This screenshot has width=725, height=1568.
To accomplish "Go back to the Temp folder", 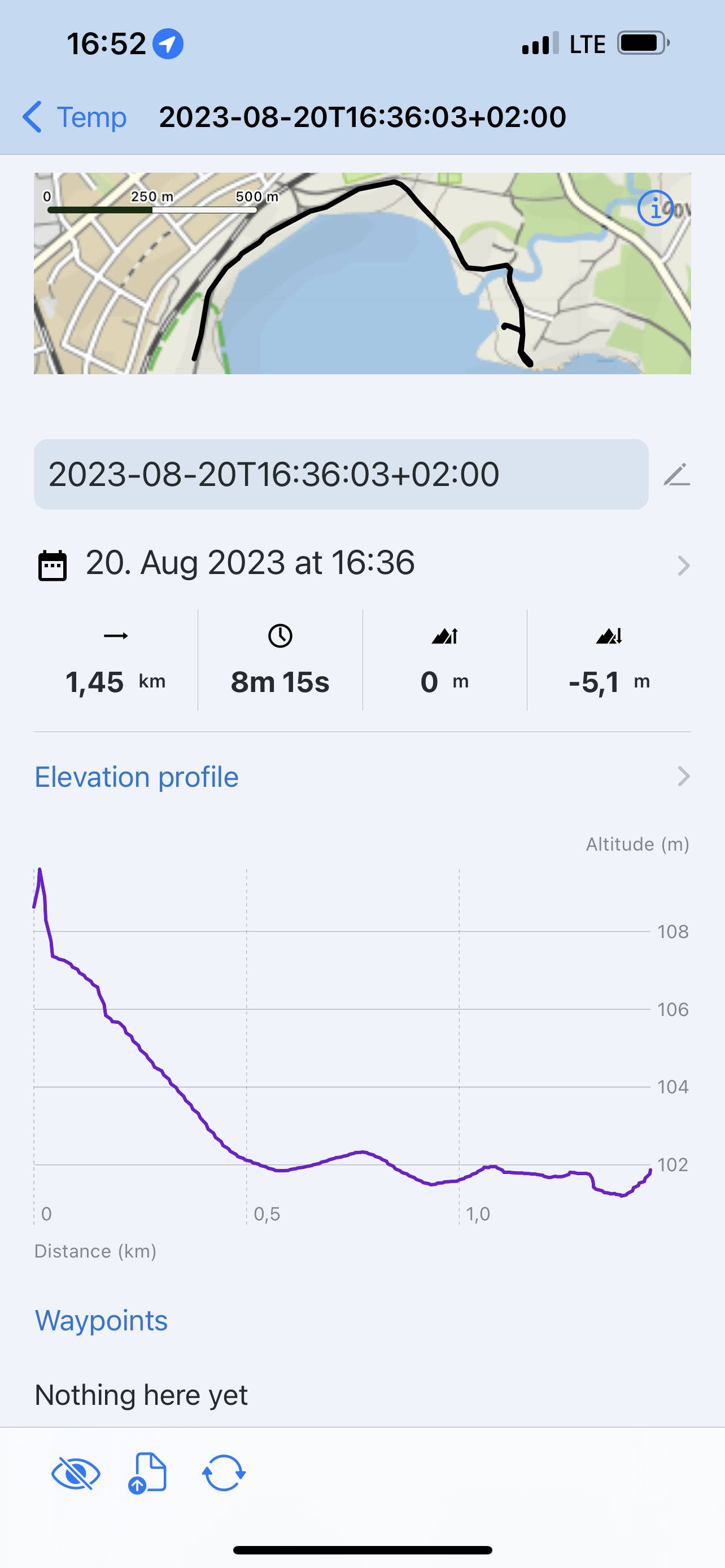I will tap(75, 117).
